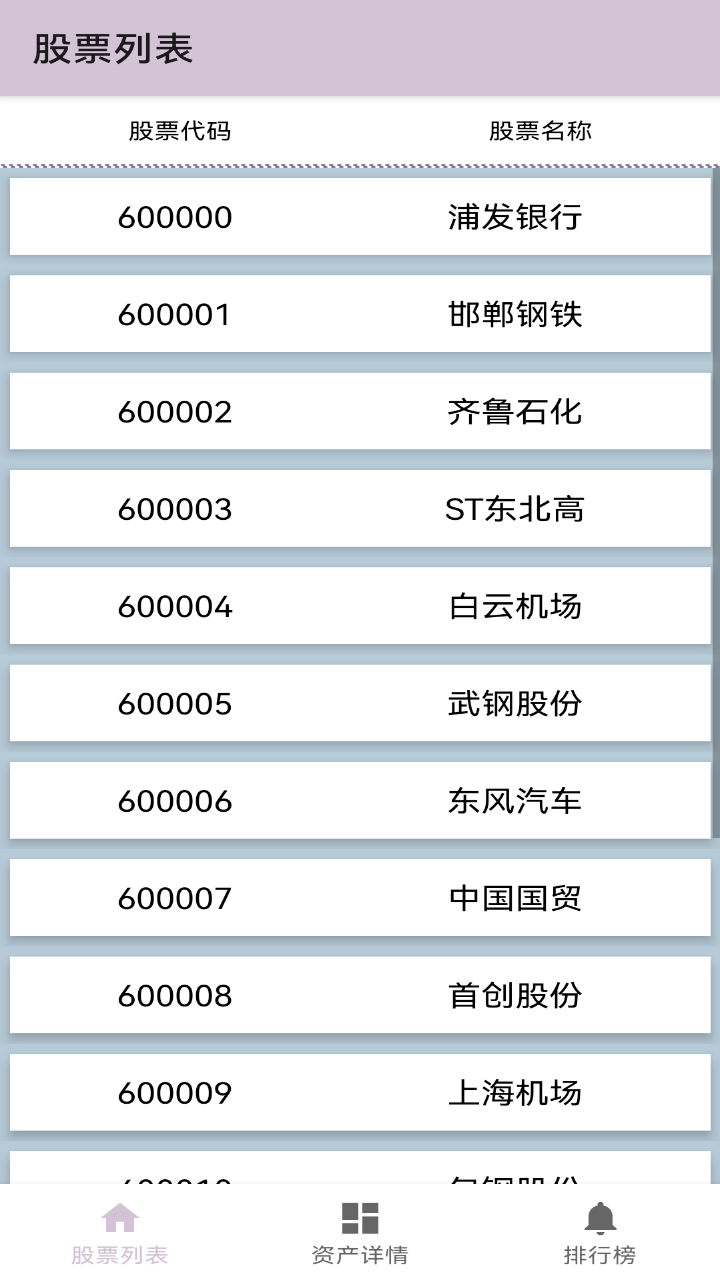Tap the home icon on the bottom navigation bar
This screenshot has width=720, height=1280.
point(120,1218)
